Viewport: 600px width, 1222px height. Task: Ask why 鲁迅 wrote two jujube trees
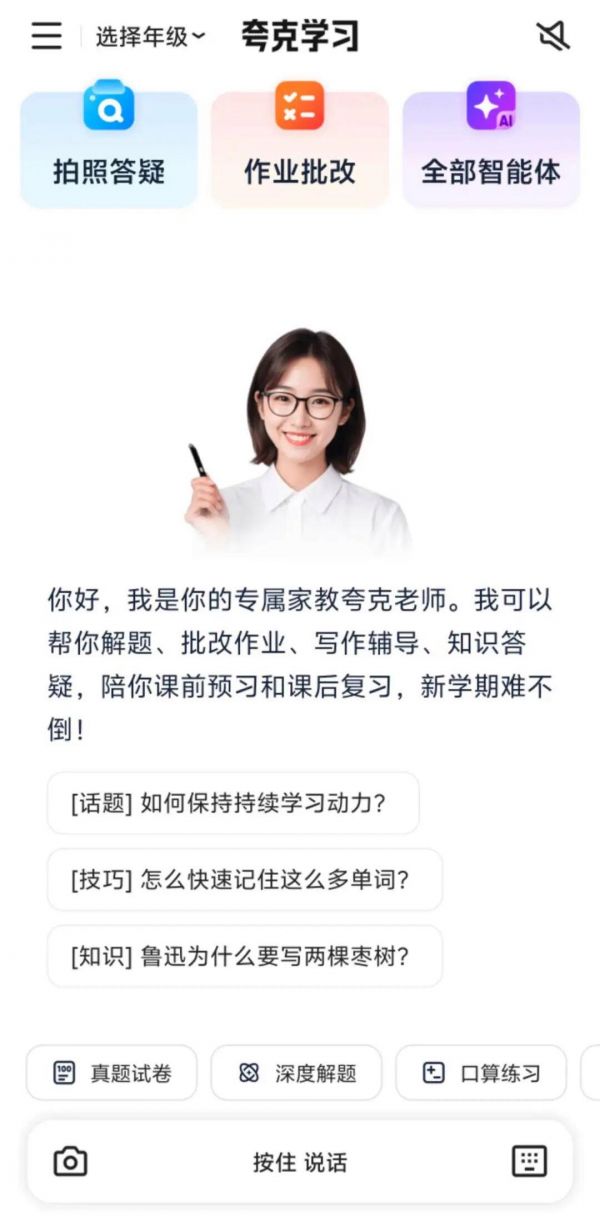243,956
